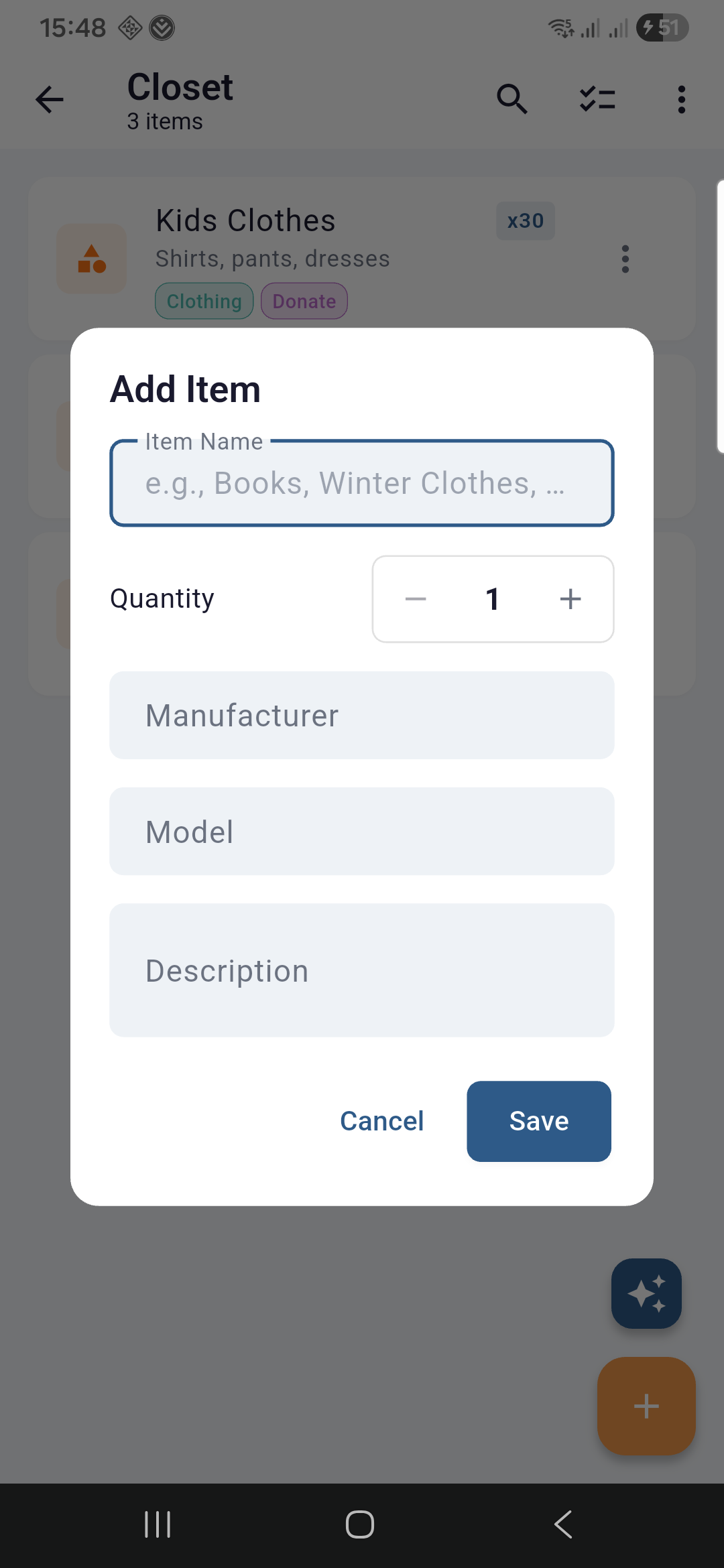Increase the quantity with the plus button

[x=570, y=599]
